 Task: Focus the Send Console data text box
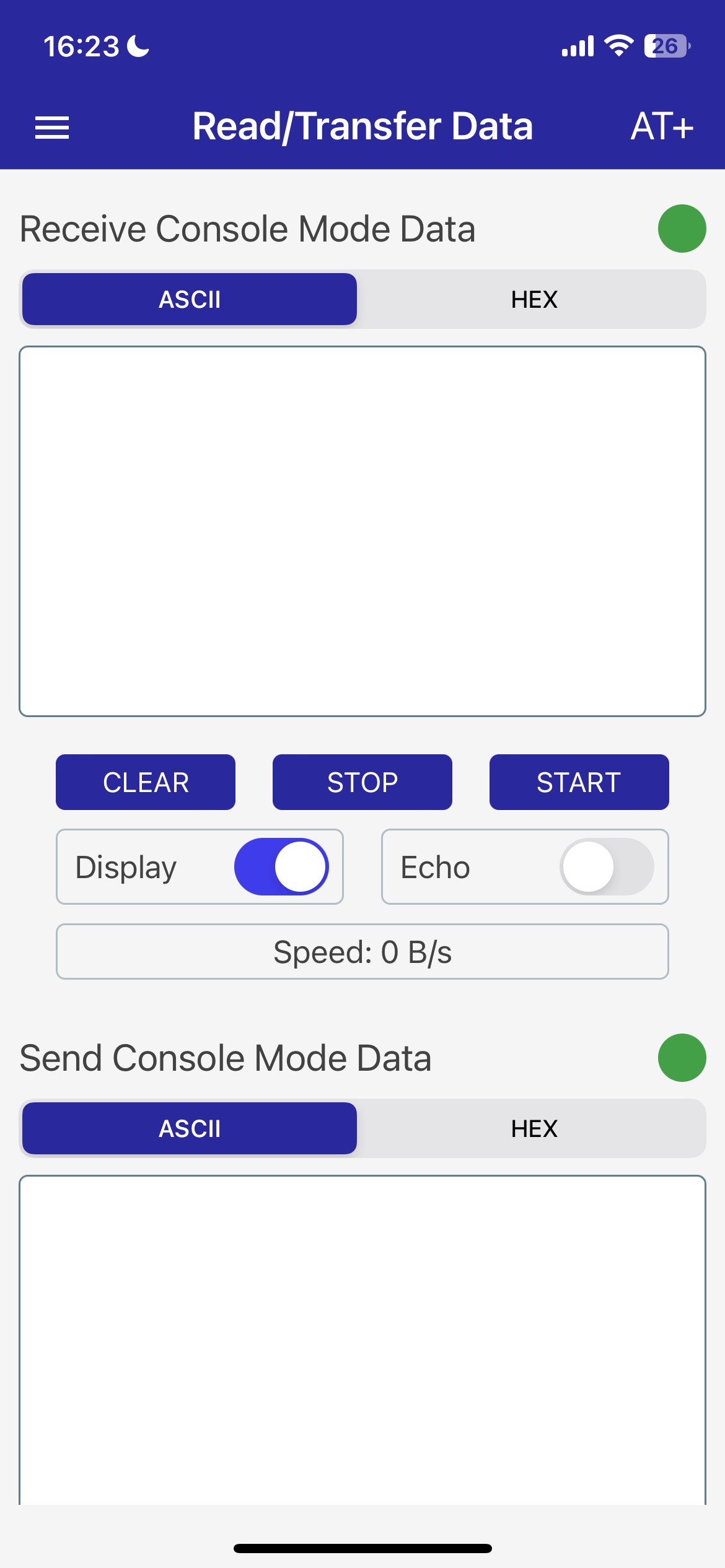[362, 1338]
